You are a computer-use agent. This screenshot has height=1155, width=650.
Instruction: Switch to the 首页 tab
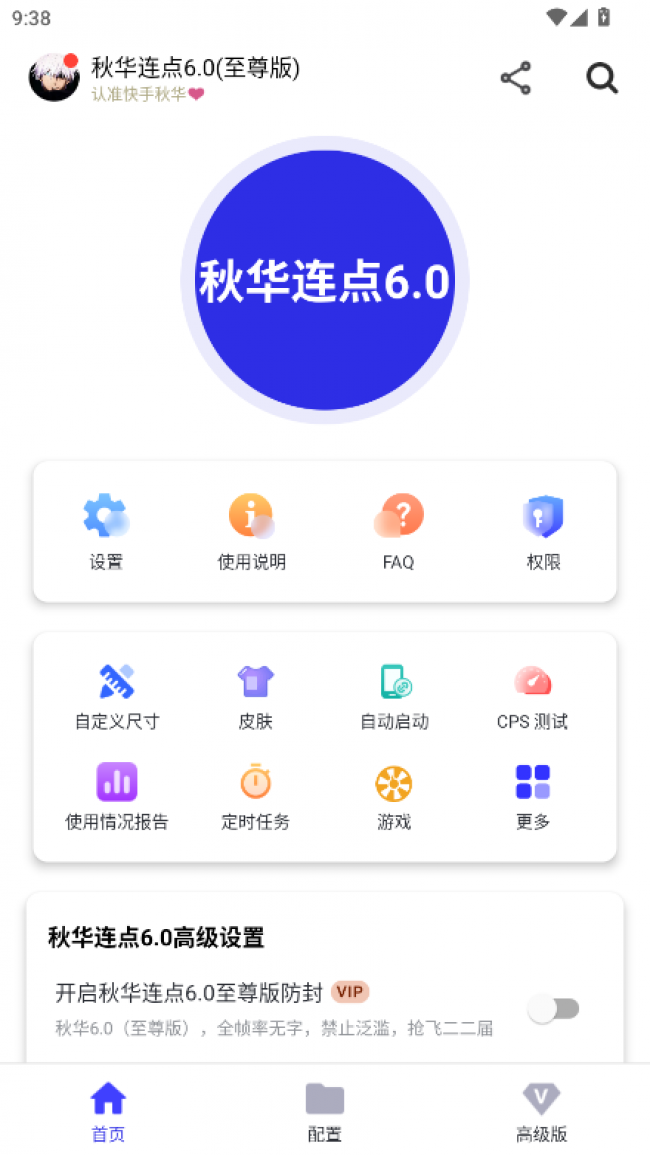pos(108,1110)
